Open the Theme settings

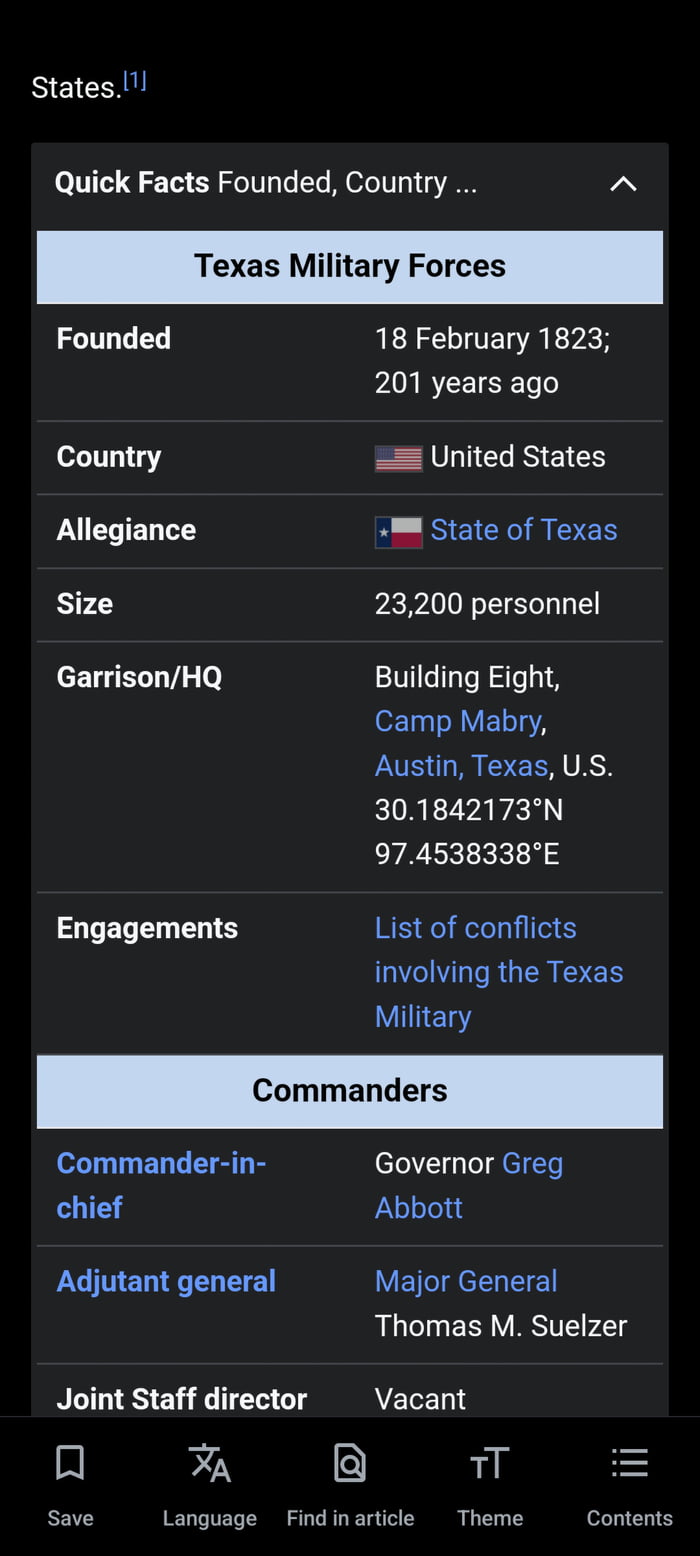tap(490, 1485)
